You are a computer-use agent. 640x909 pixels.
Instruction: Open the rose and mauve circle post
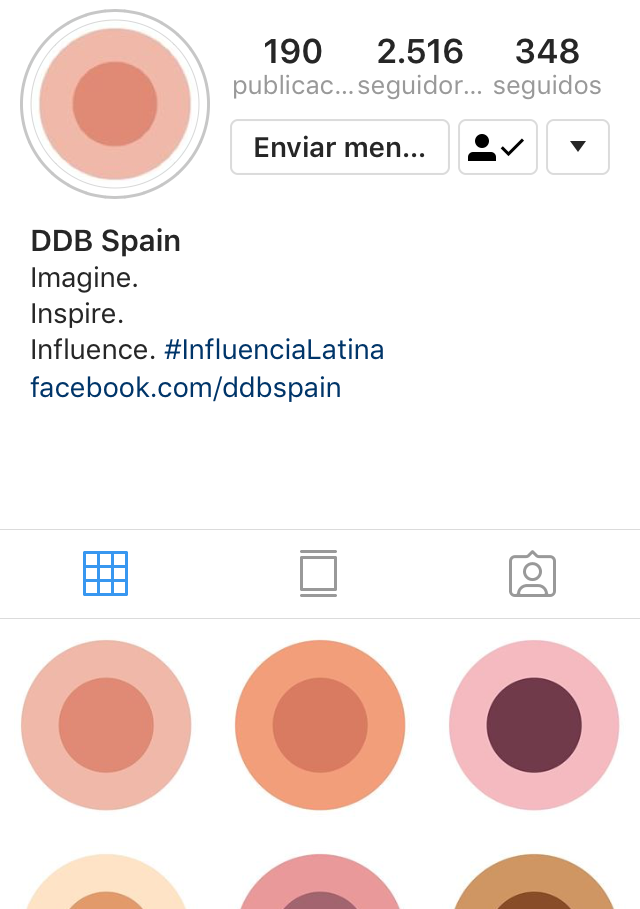coord(320,885)
